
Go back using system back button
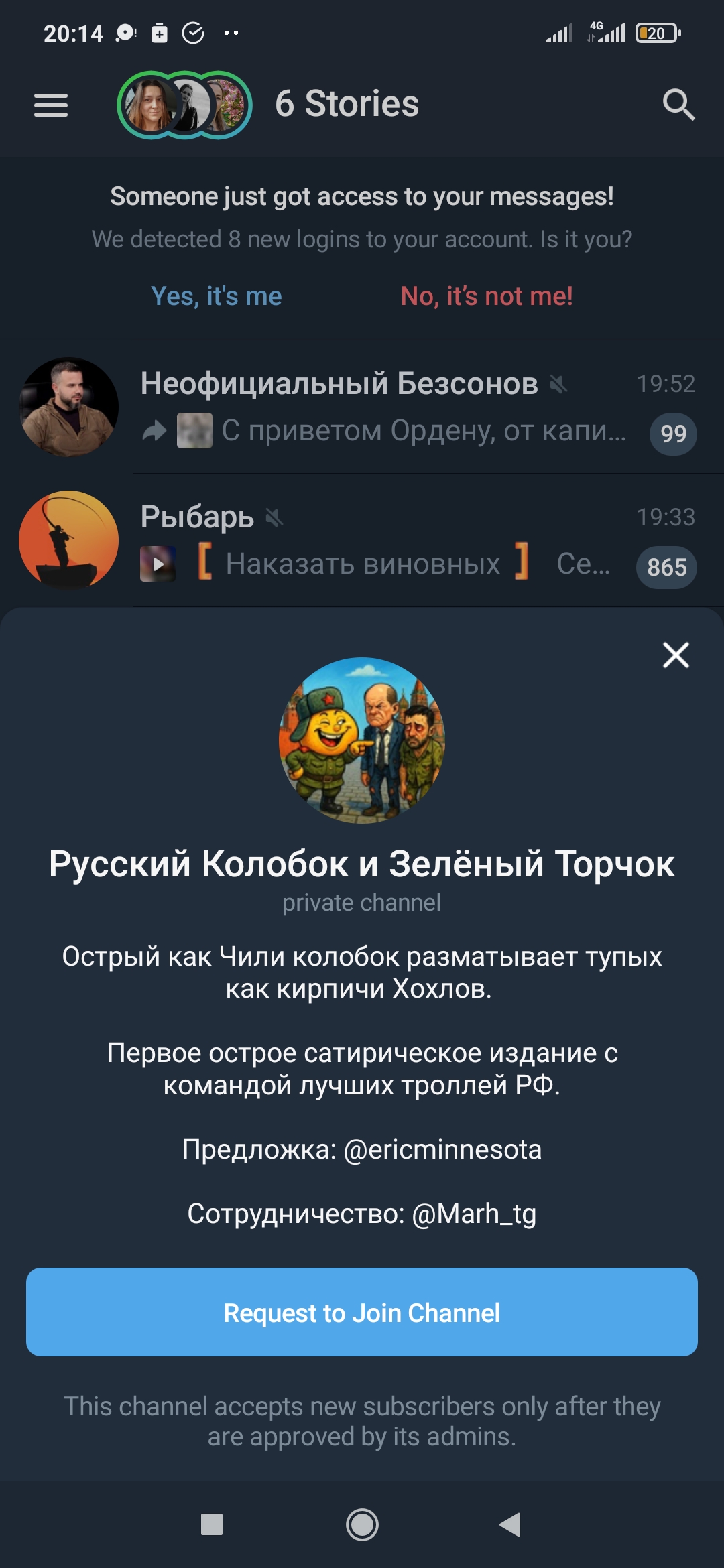click(x=511, y=1524)
